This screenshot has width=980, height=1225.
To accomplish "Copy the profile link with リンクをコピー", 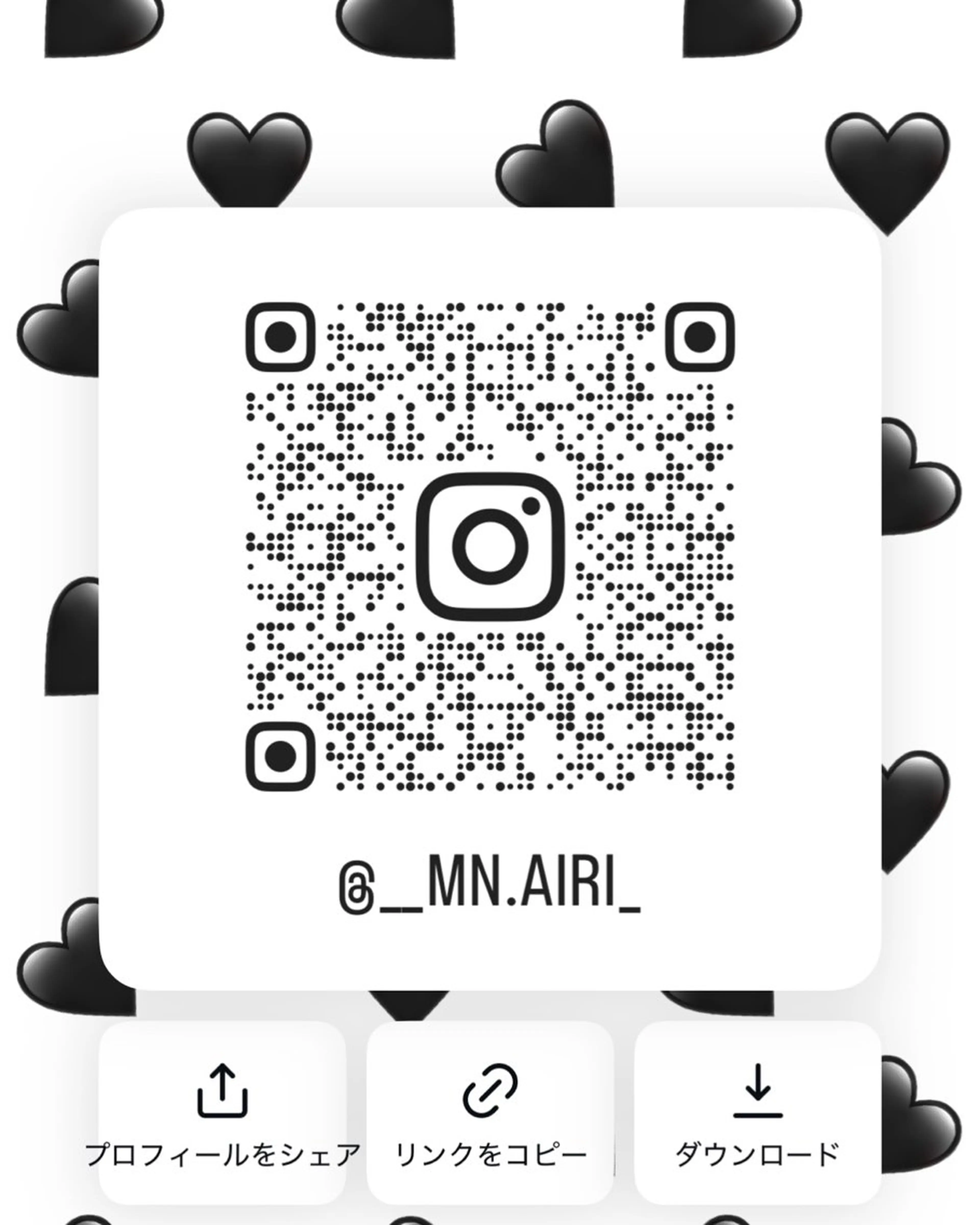I will 490,1112.
